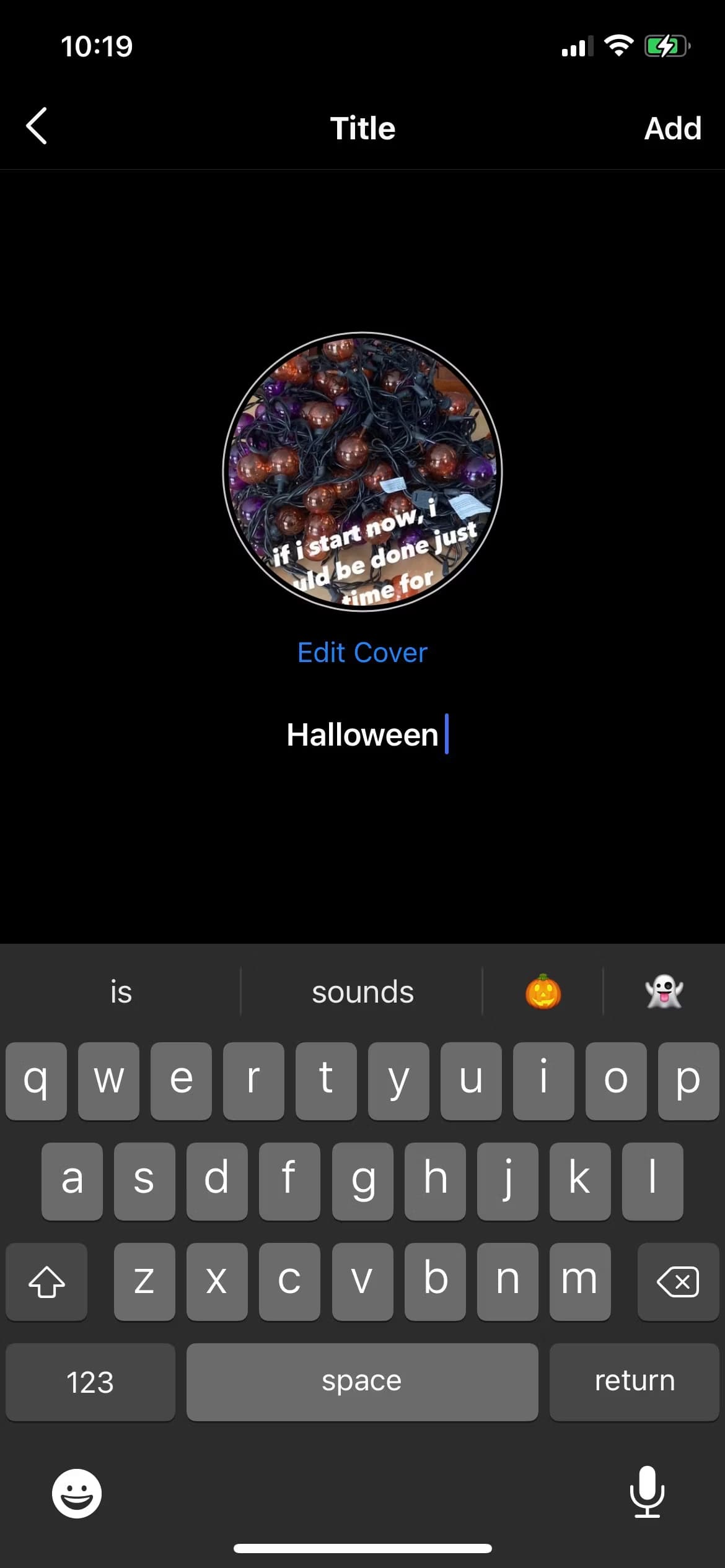Tap the Halloween title text field
Screen dimensions: 725x1568
[x=362, y=734]
